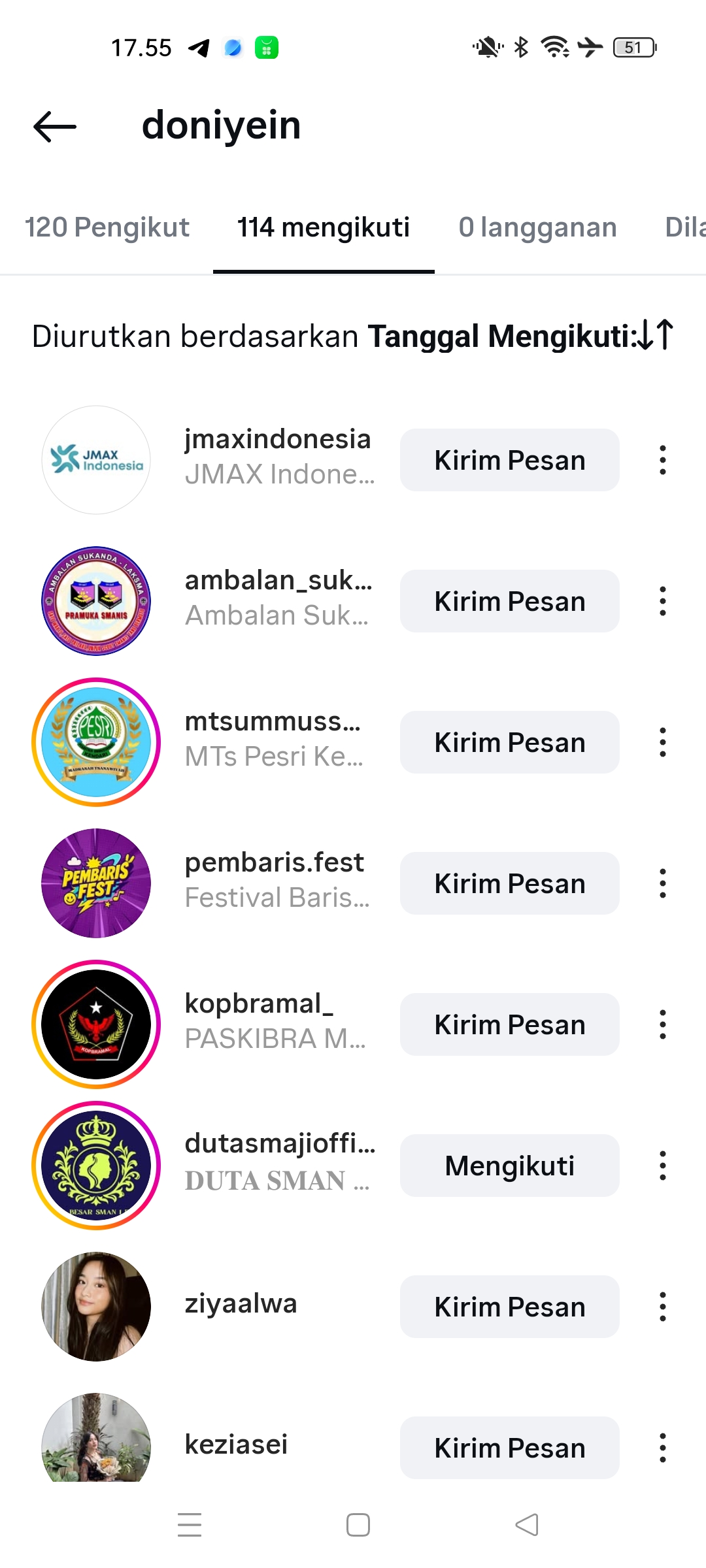This screenshot has height=1568, width=706.
Task: Tap Kirim Pesan for ambalan_suk...
Action: (509, 602)
